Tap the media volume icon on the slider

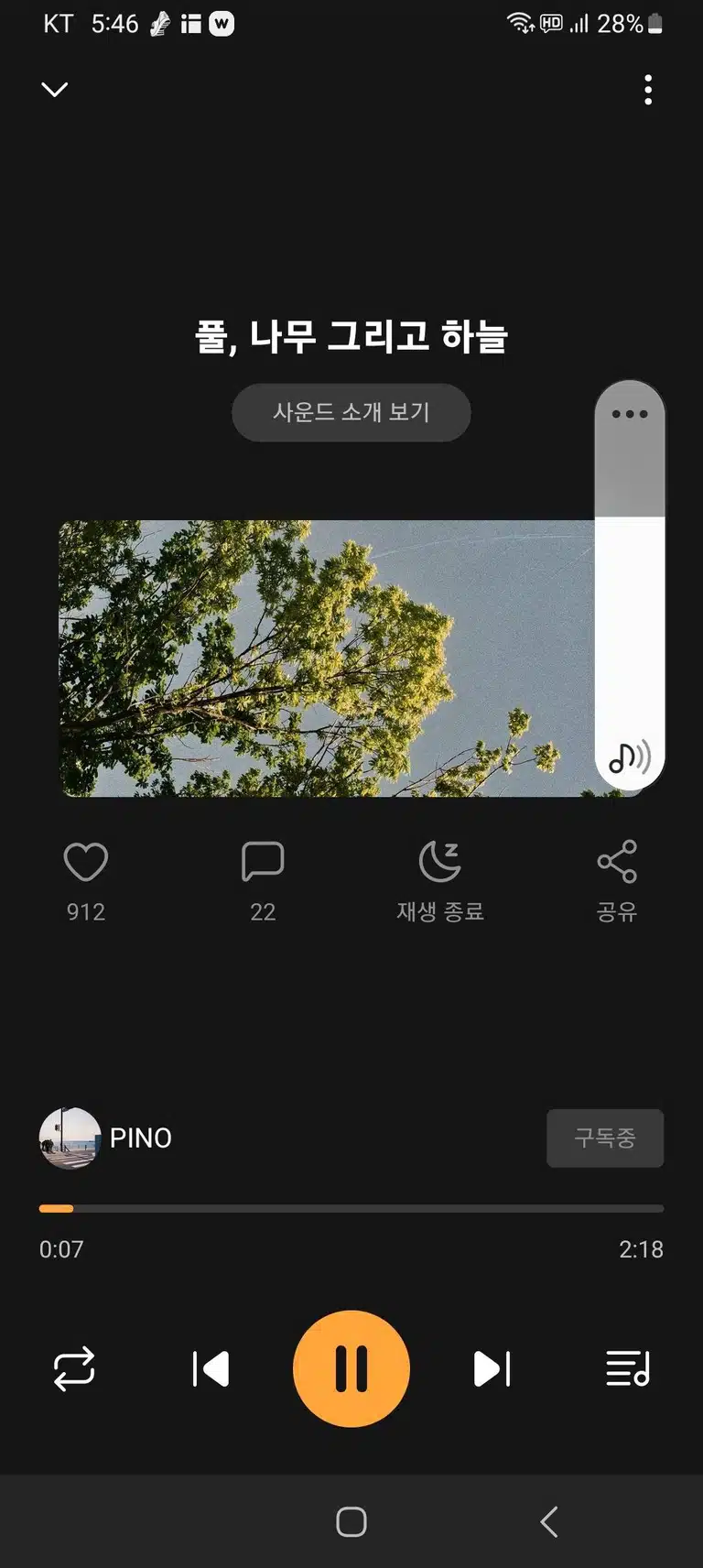pos(630,757)
